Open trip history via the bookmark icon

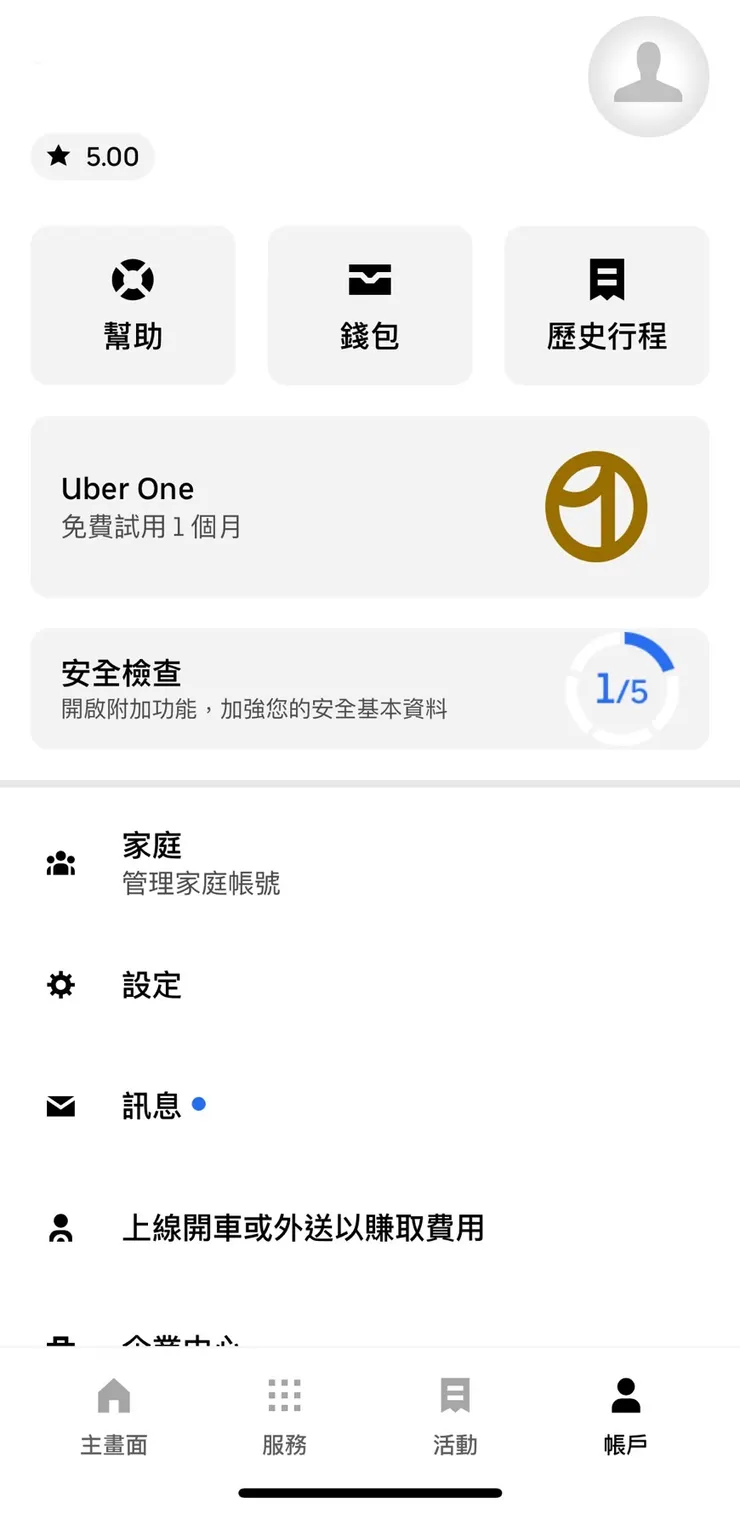point(607,278)
